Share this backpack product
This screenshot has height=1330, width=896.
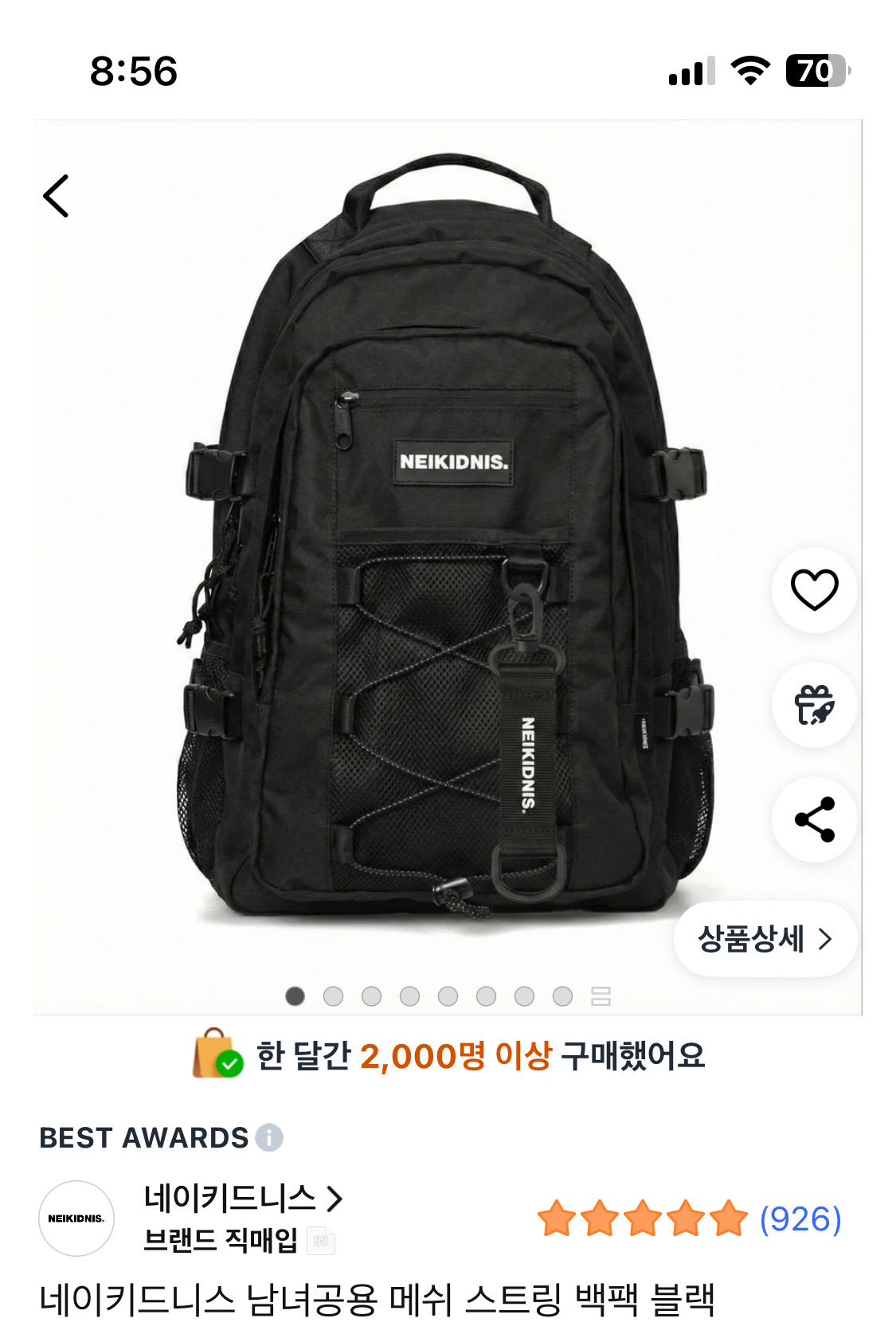tap(814, 820)
